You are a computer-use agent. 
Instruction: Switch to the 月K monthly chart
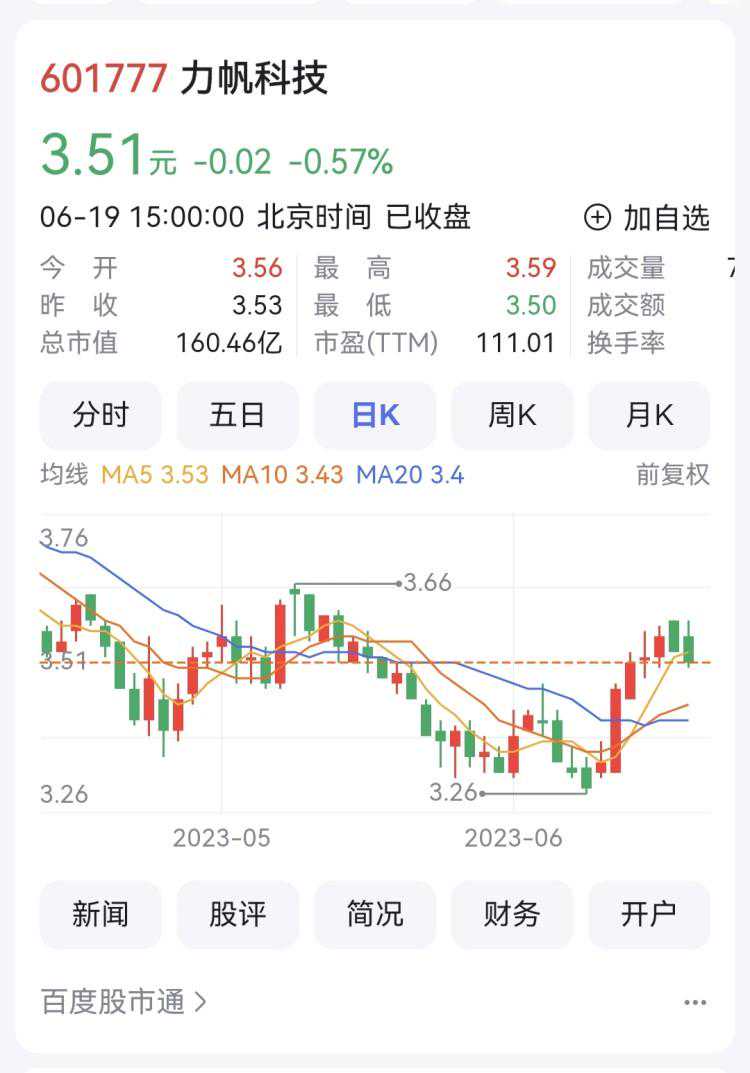(650, 416)
